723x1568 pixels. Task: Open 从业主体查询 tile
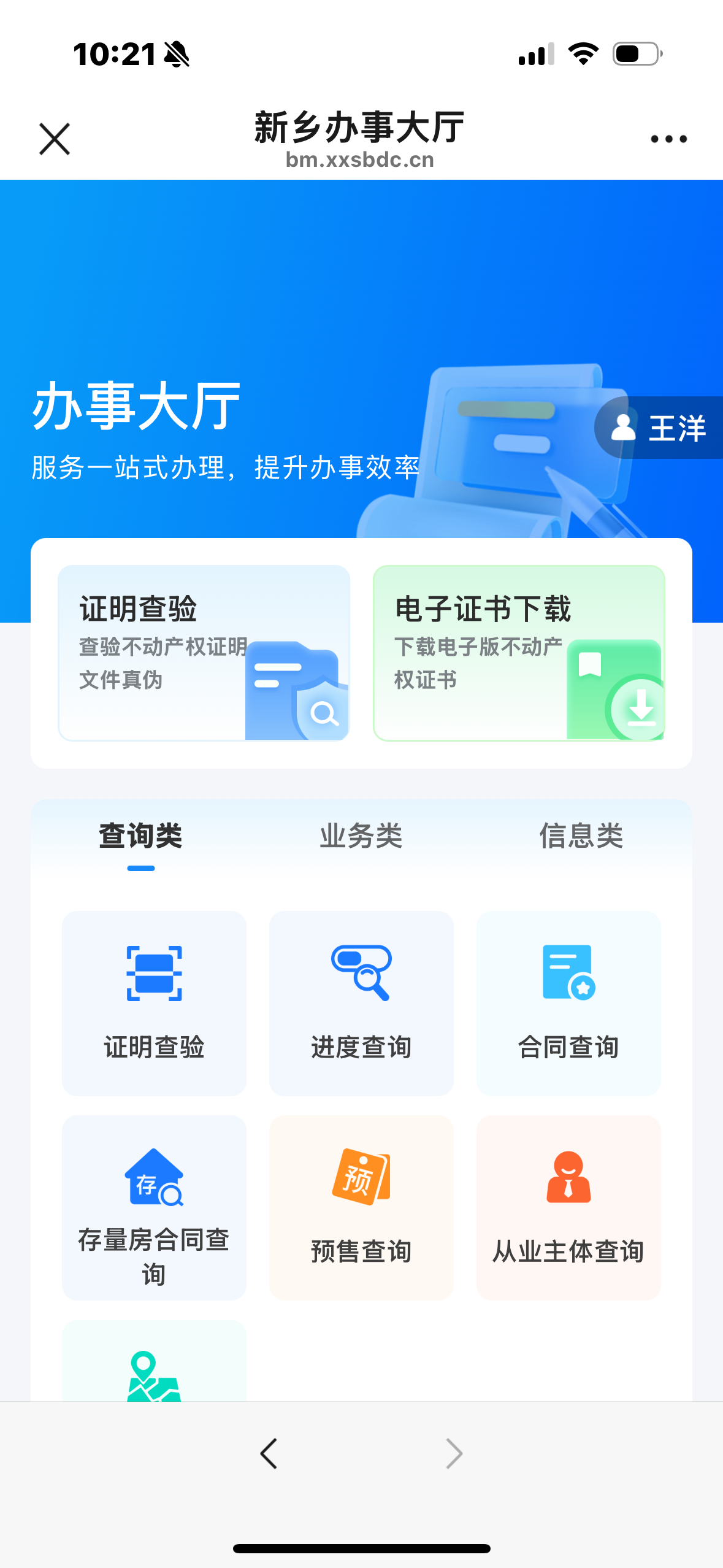point(568,1207)
